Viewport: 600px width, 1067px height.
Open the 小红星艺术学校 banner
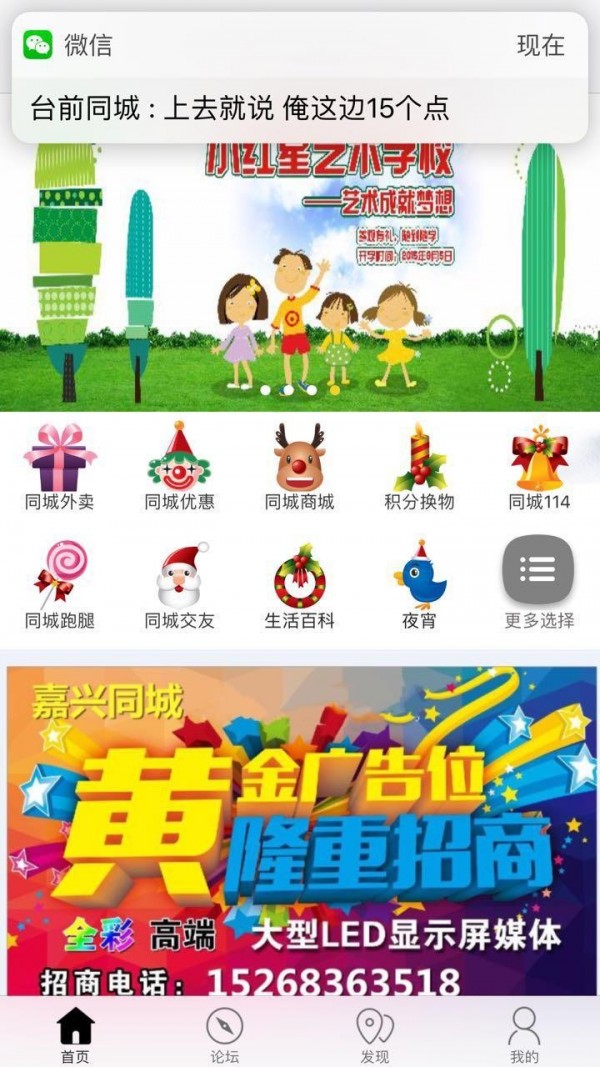(x=299, y=280)
